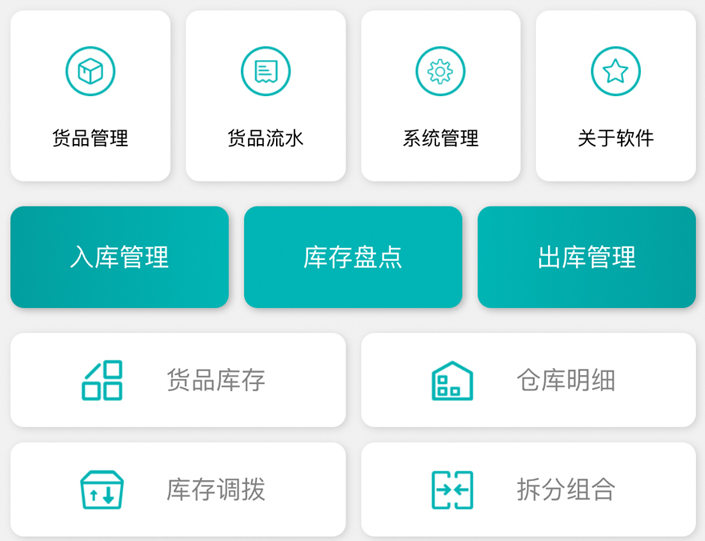Screen dimensions: 705x541
Task: Open 拆分组合
Action: tap(528, 490)
